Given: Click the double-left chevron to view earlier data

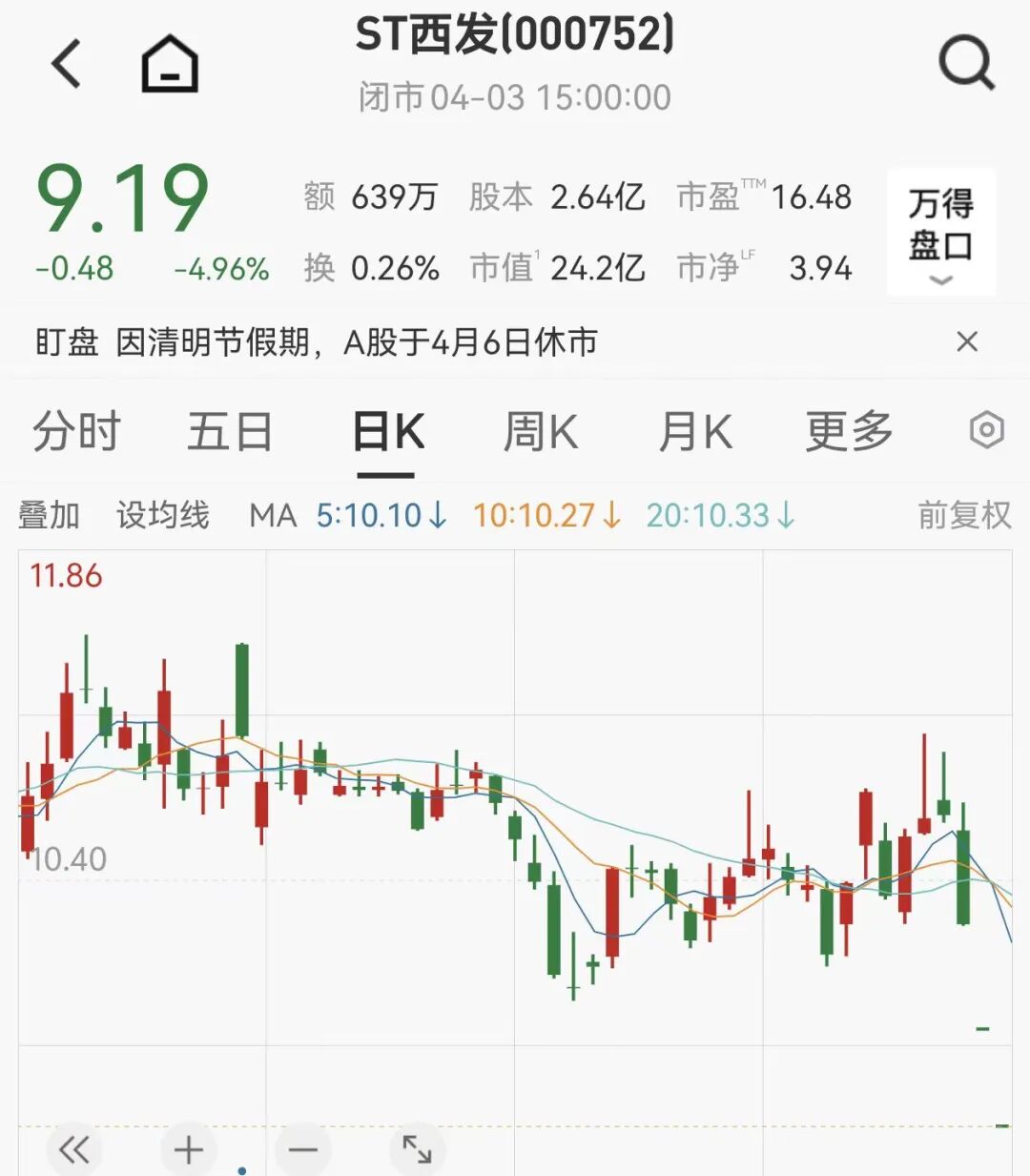Looking at the screenshot, I should coord(71,1149).
